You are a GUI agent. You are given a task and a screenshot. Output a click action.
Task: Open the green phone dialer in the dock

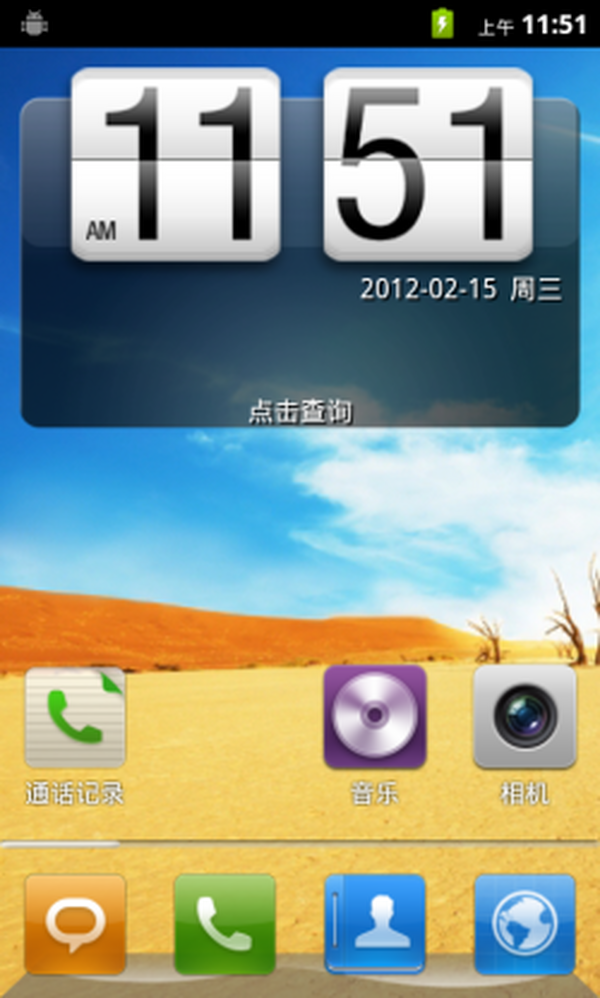225,924
